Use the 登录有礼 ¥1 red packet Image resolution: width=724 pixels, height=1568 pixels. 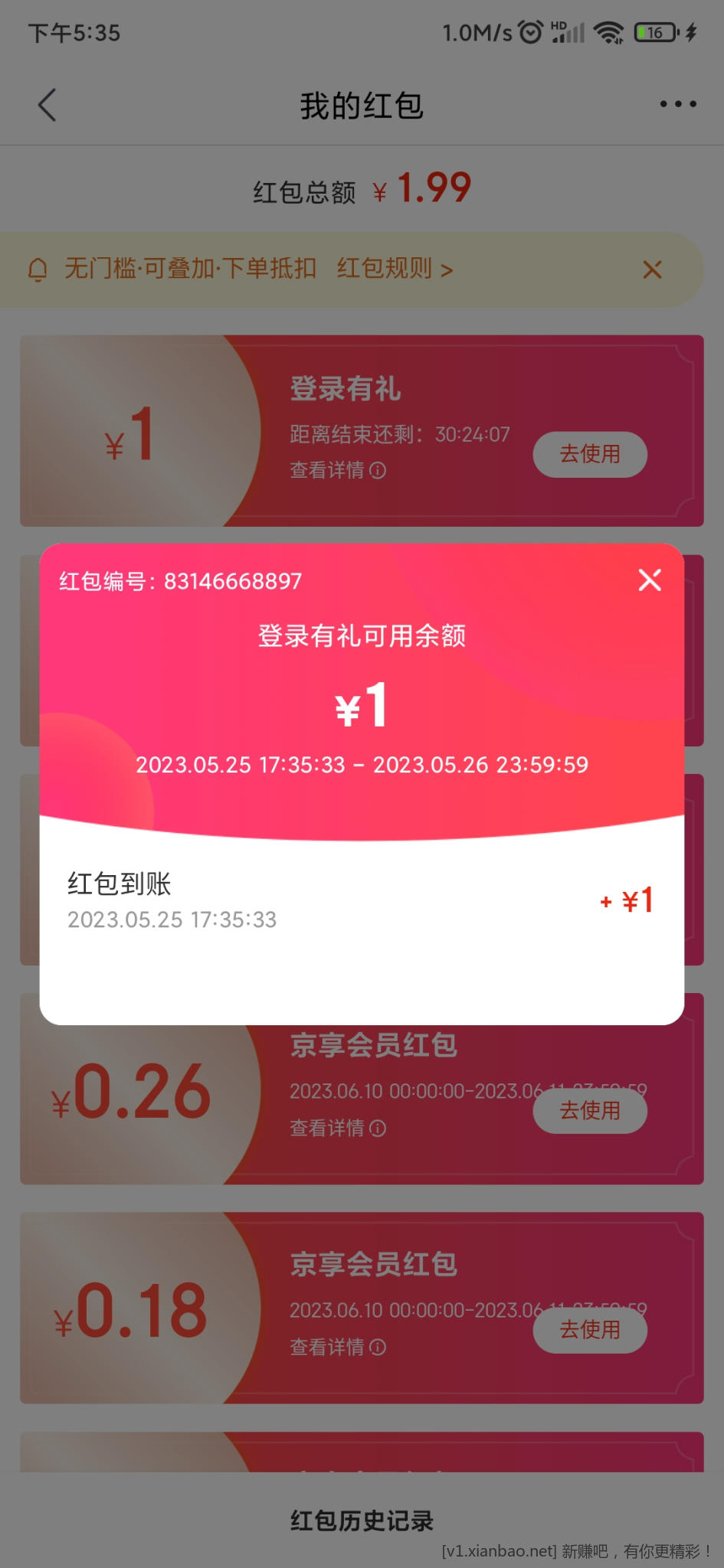click(589, 454)
